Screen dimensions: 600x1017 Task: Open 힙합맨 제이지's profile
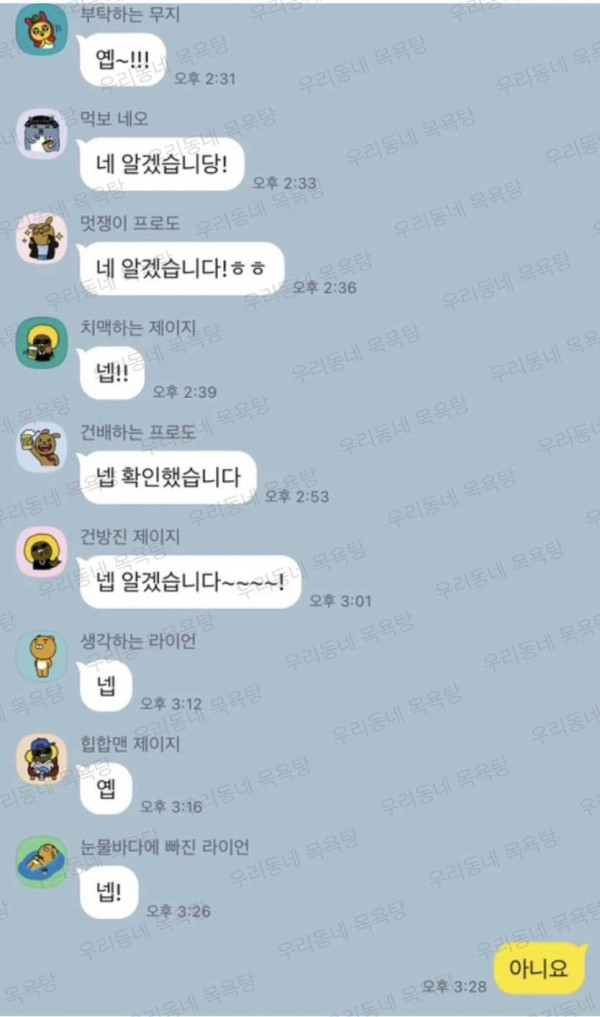click(x=41, y=759)
